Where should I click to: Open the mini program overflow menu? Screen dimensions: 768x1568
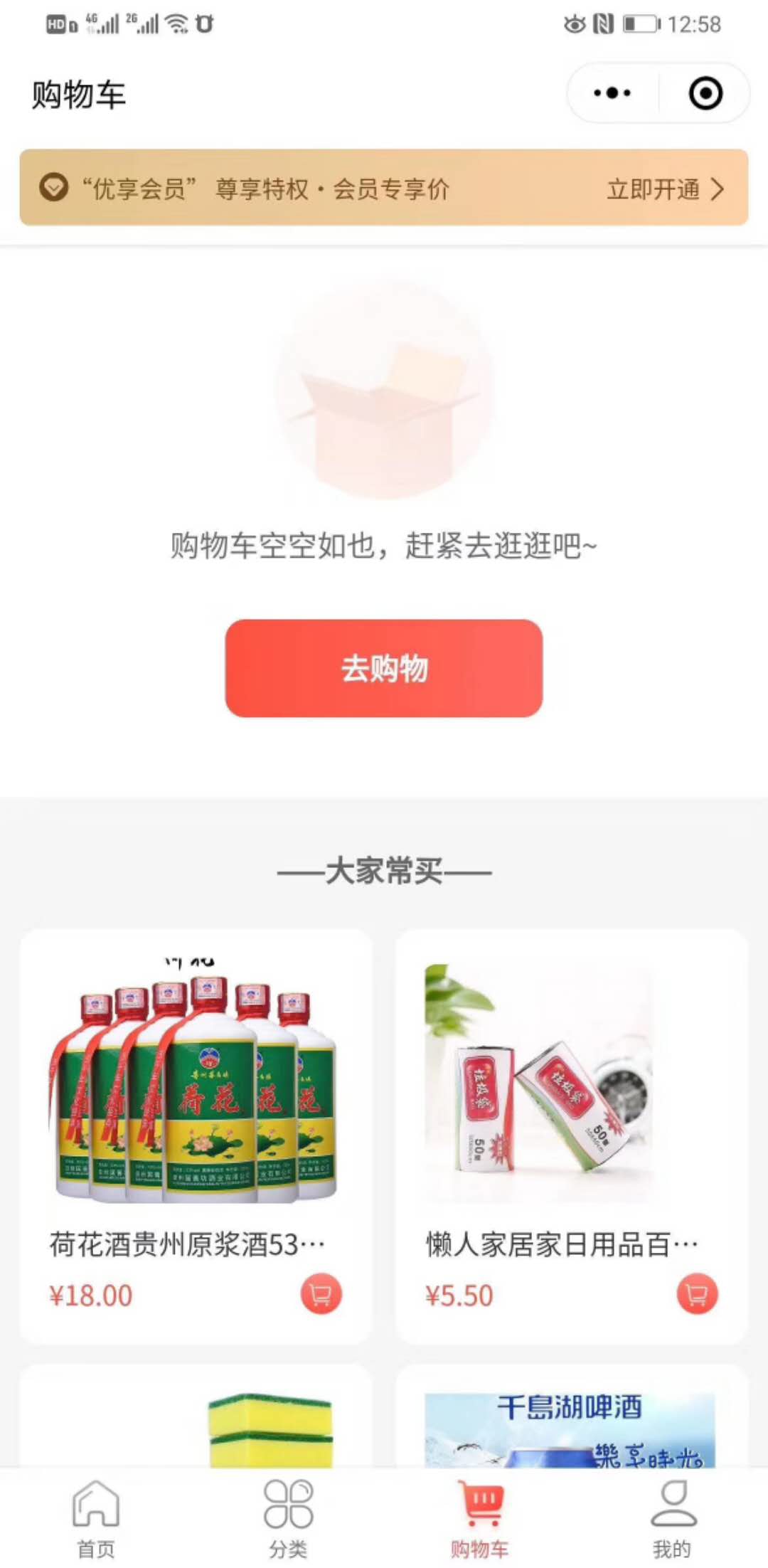click(612, 93)
